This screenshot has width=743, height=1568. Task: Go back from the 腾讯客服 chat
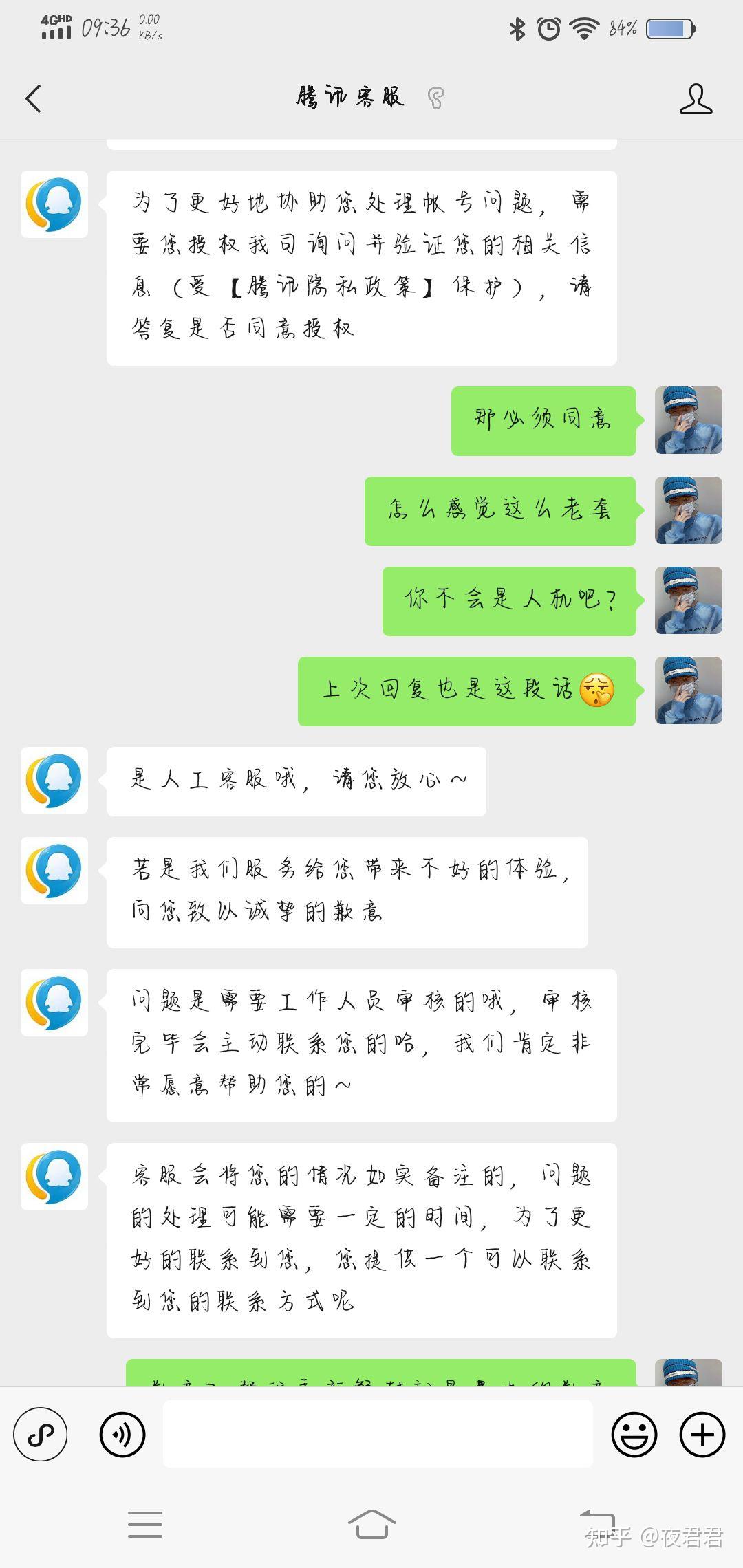pos(33,98)
